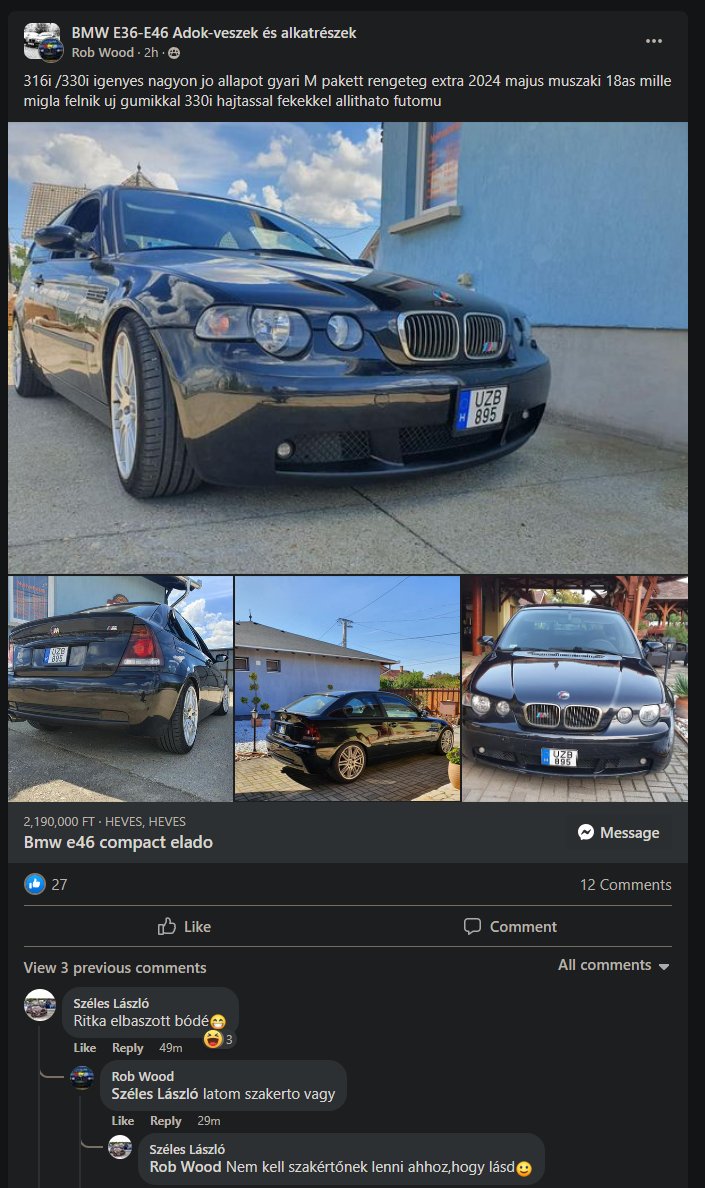705x1188 pixels.
Task: Like Rob Wood's 'latom szakerto vagy' reply
Action: (123, 1121)
